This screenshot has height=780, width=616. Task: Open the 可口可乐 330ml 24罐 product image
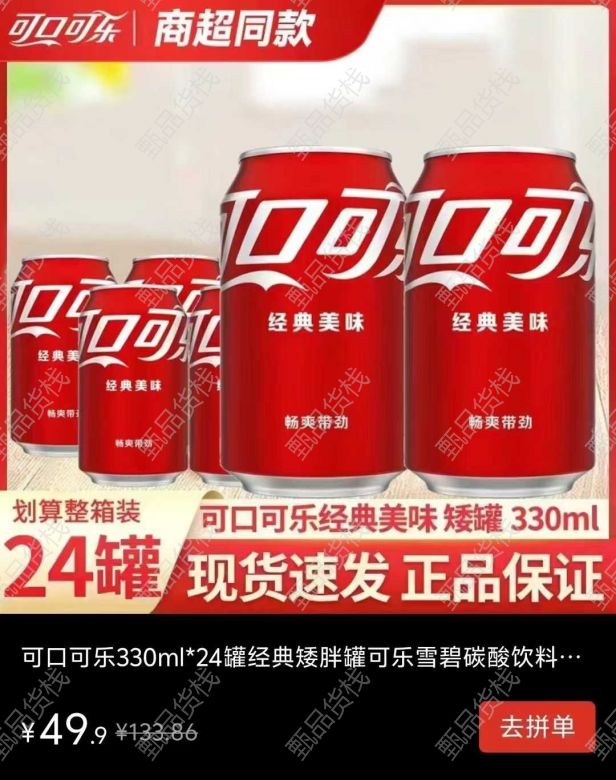[308, 310]
